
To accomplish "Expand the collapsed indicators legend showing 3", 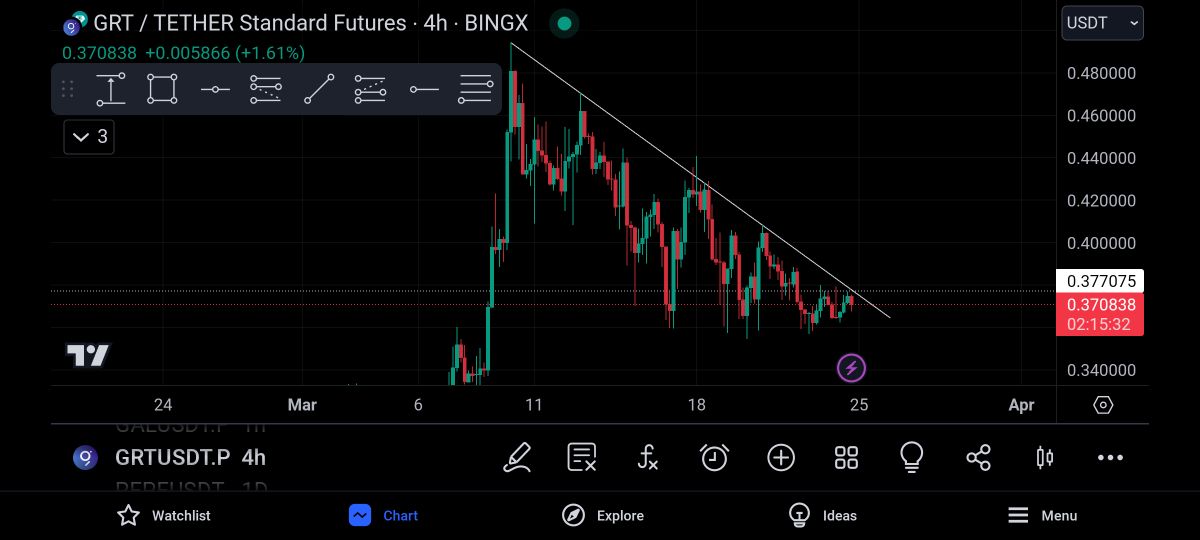I will click(x=89, y=137).
